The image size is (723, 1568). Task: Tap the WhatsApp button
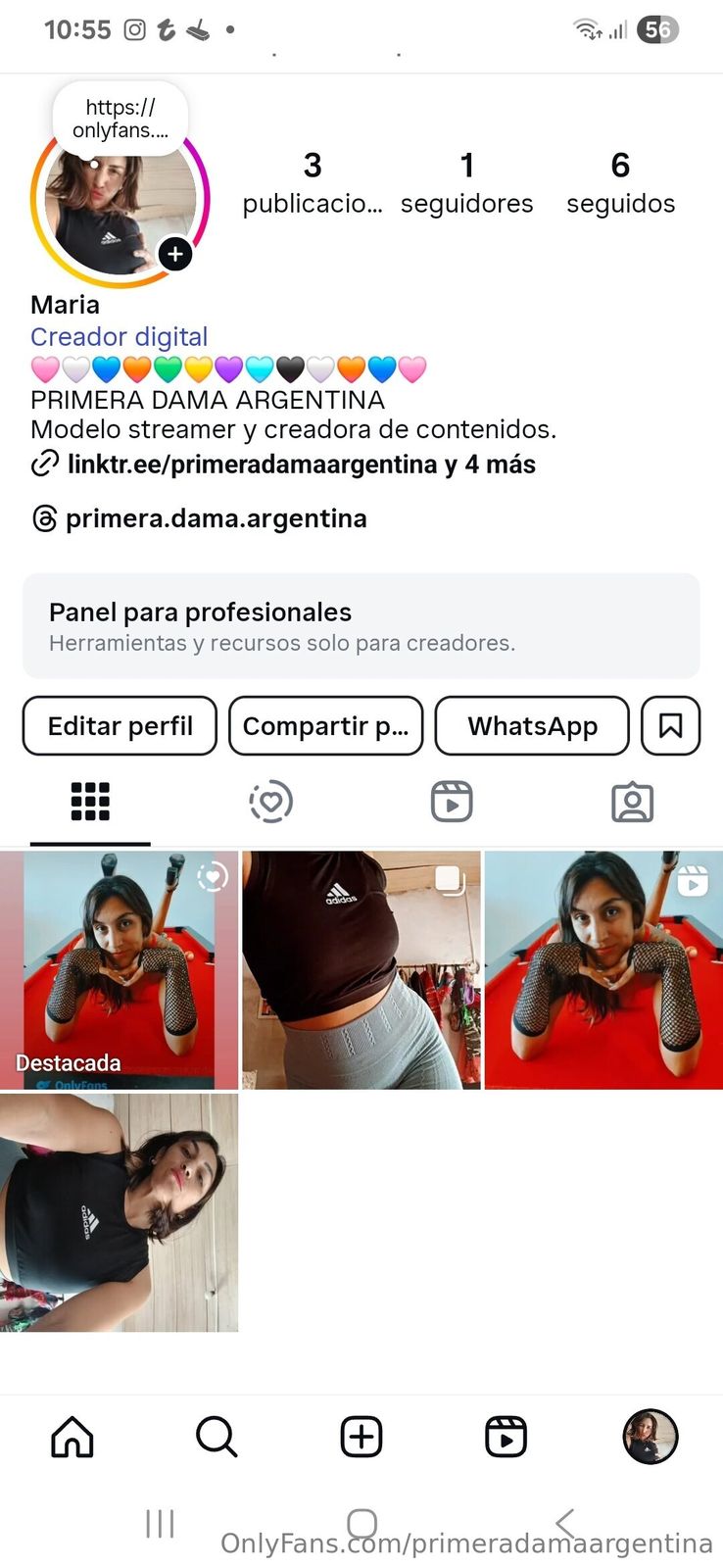pyautogui.click(x=532, y=726)
